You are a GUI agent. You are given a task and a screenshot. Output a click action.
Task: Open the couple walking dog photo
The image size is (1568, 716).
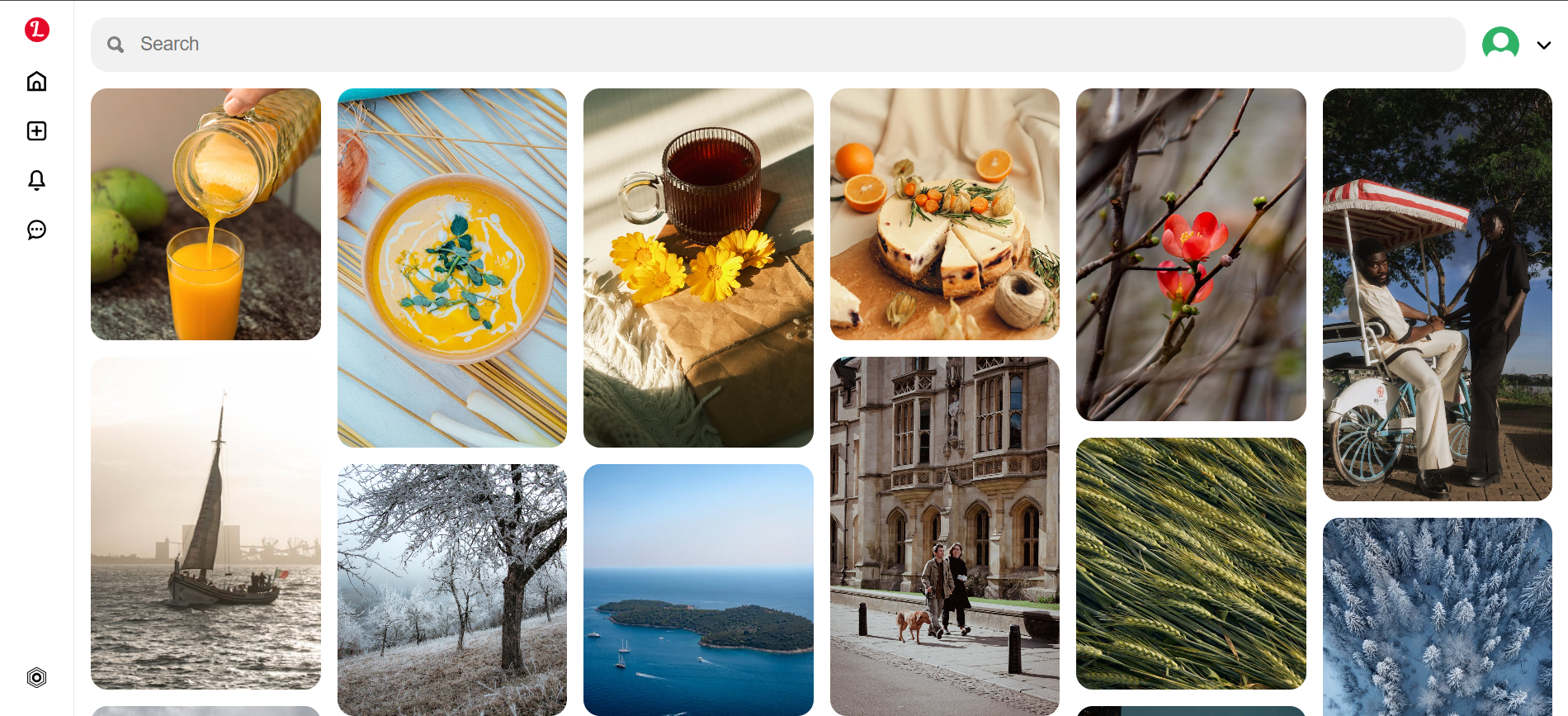pos(944,535)
